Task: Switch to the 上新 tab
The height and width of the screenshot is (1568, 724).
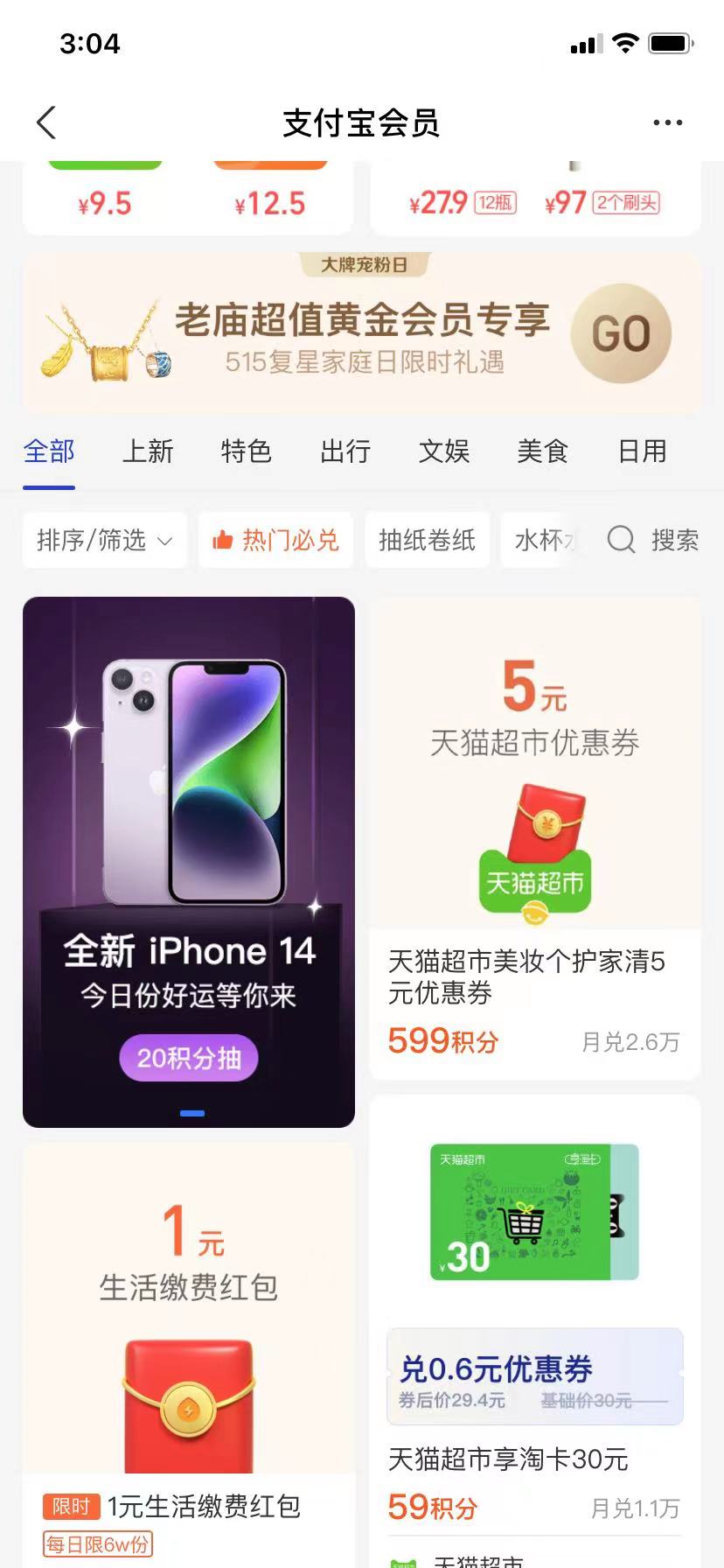Action: click(148, 451)
